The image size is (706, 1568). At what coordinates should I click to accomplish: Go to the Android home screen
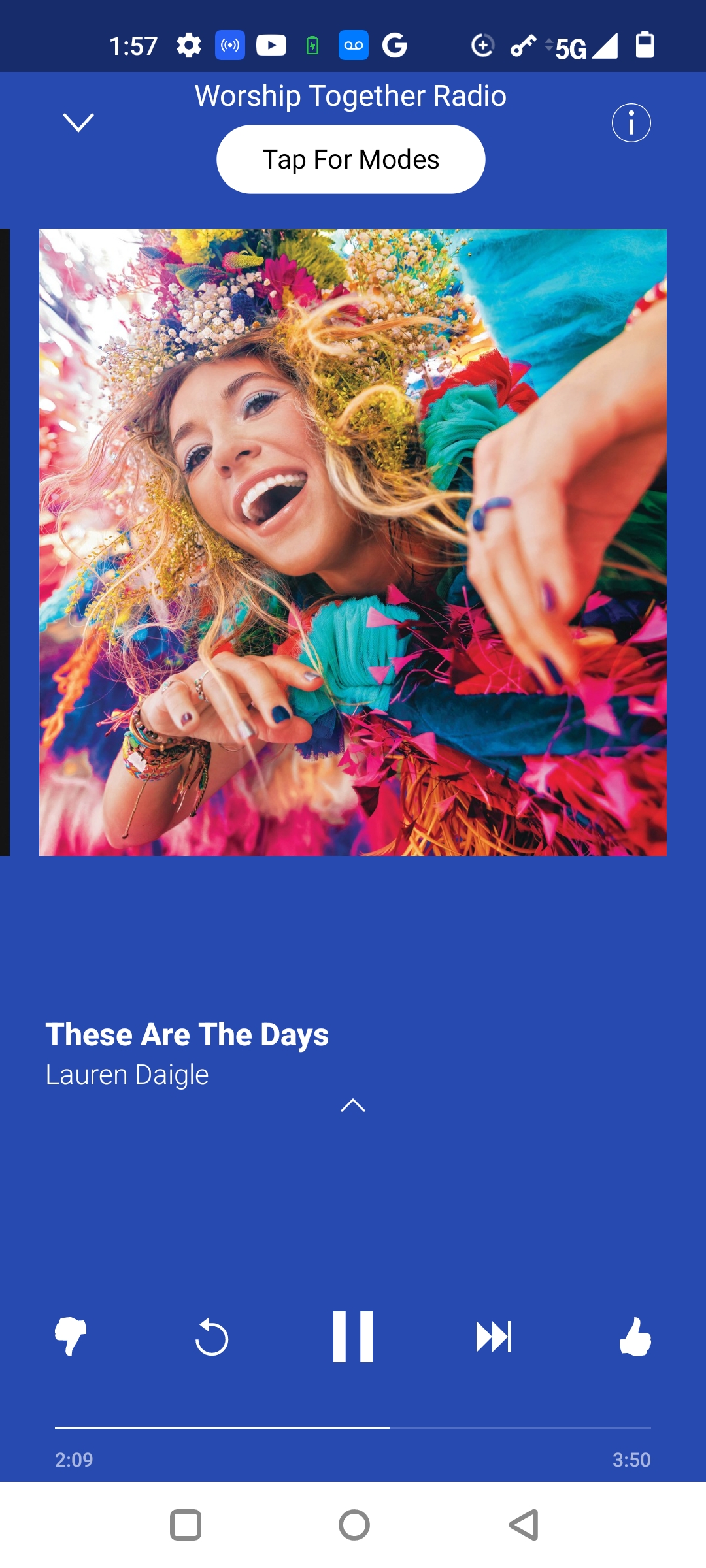pos(354,1525)
